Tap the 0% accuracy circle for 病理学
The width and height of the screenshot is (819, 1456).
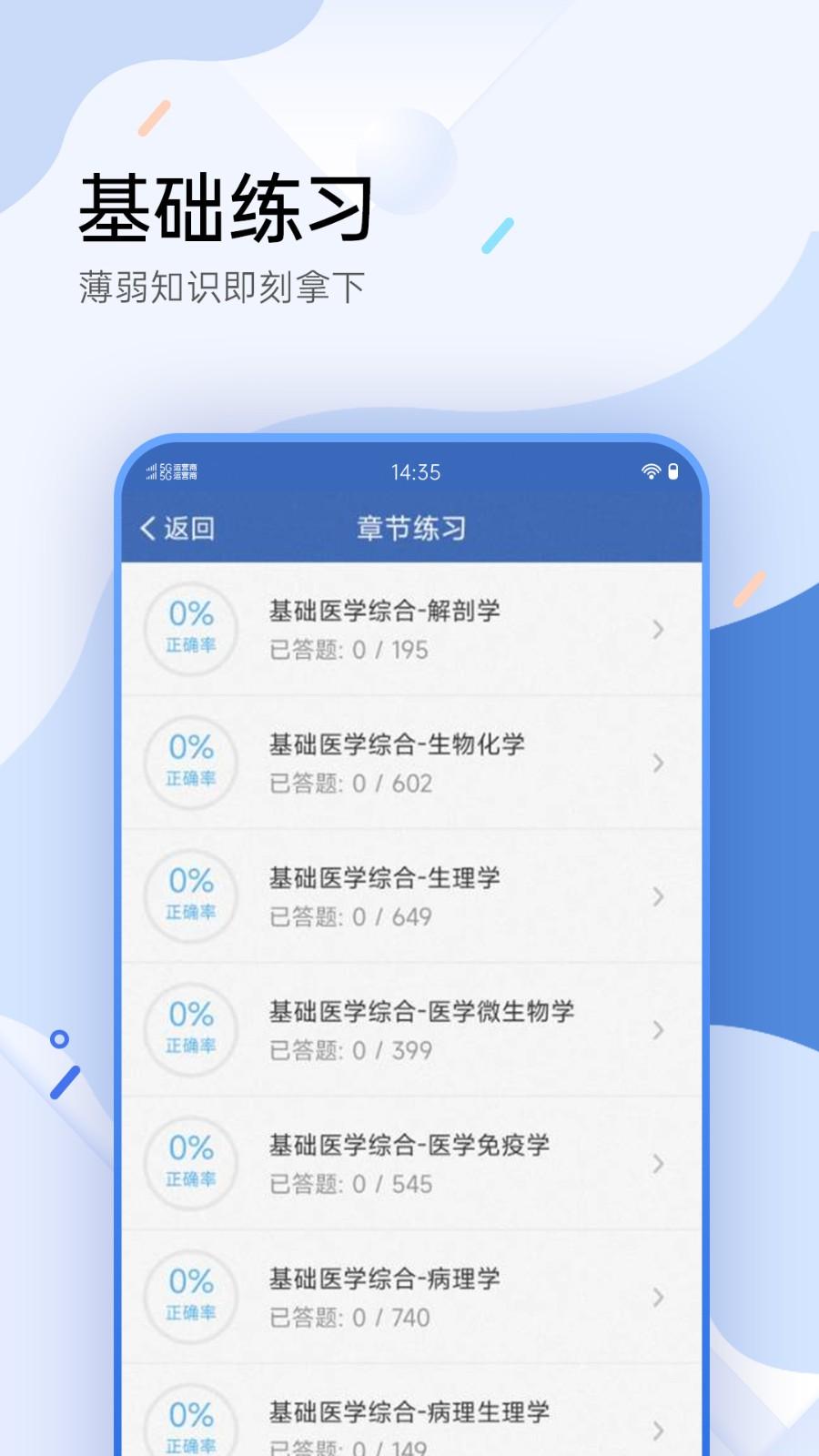pos(189,1298)
